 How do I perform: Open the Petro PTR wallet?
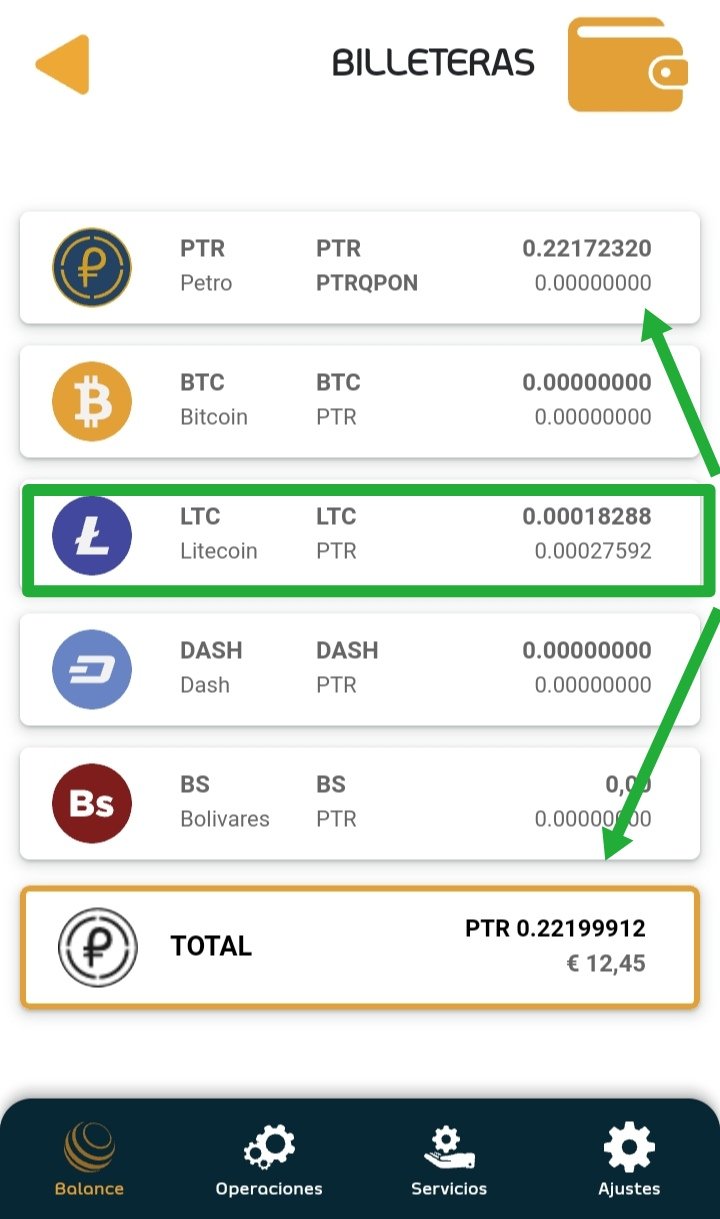point(359,267)
